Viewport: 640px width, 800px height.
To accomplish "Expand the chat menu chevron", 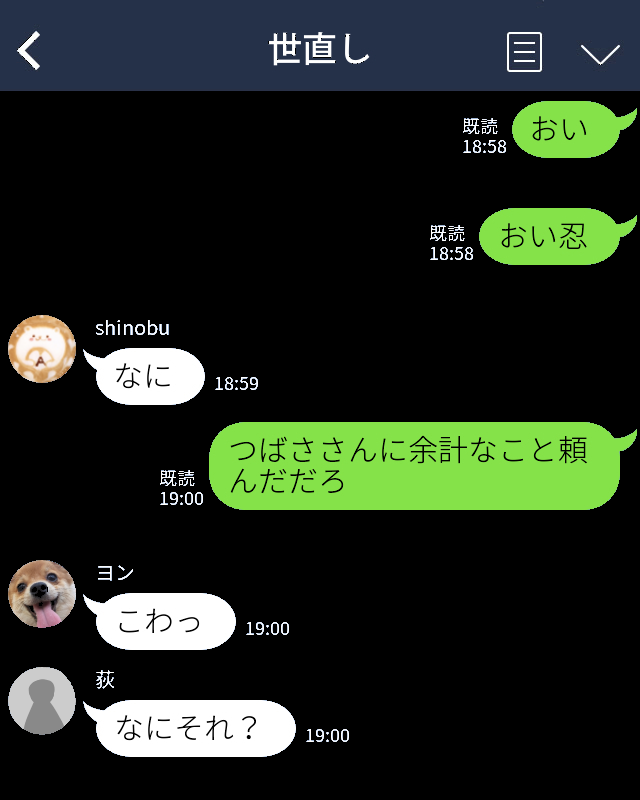I will [600, 52].
